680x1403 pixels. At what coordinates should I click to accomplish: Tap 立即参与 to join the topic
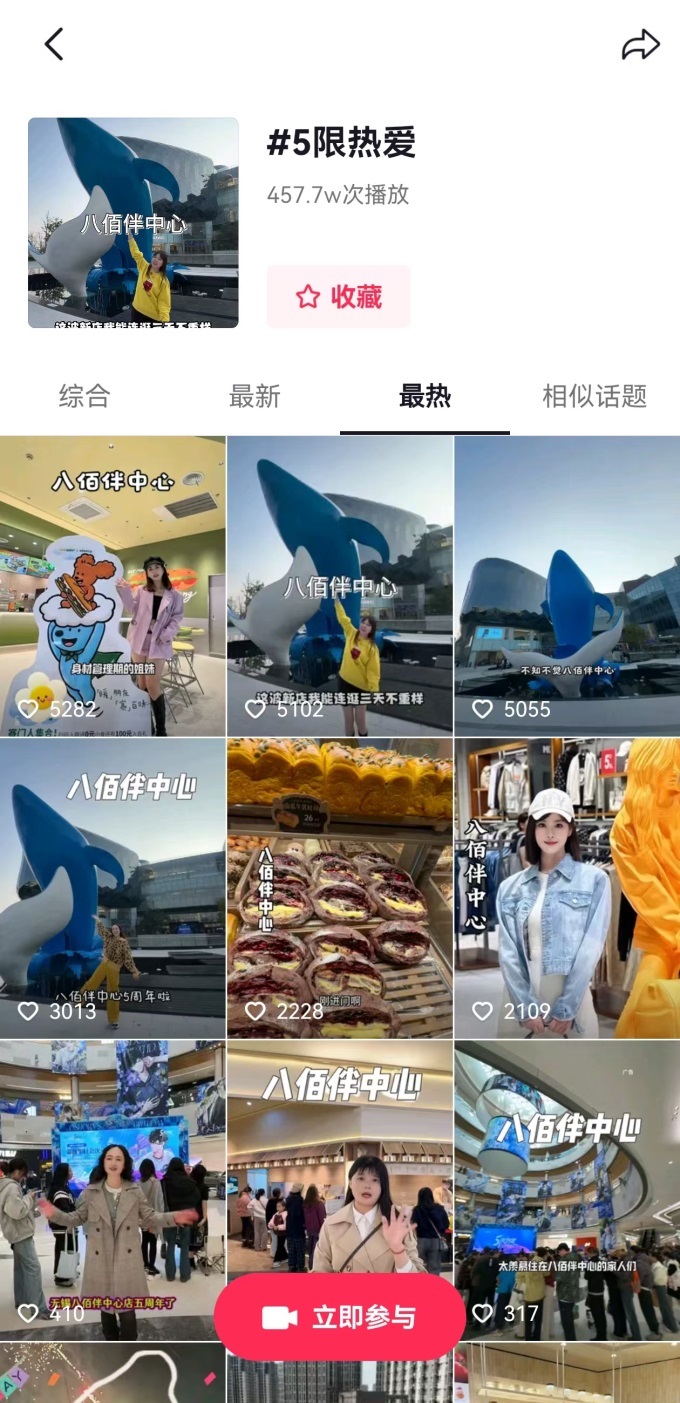tap(339, 1317)
